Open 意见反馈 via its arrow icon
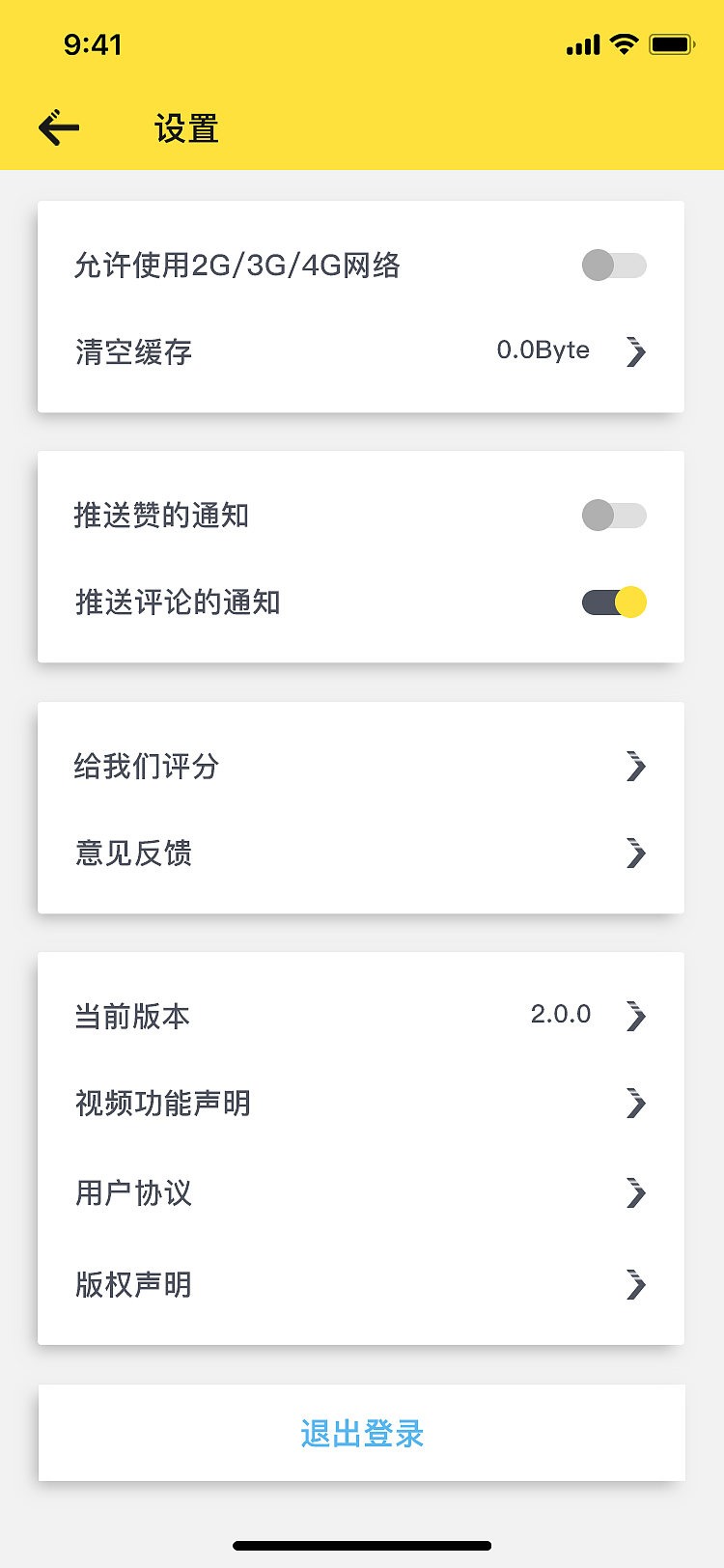Screen dimensions: 724x1568 (x=635, y=854)
